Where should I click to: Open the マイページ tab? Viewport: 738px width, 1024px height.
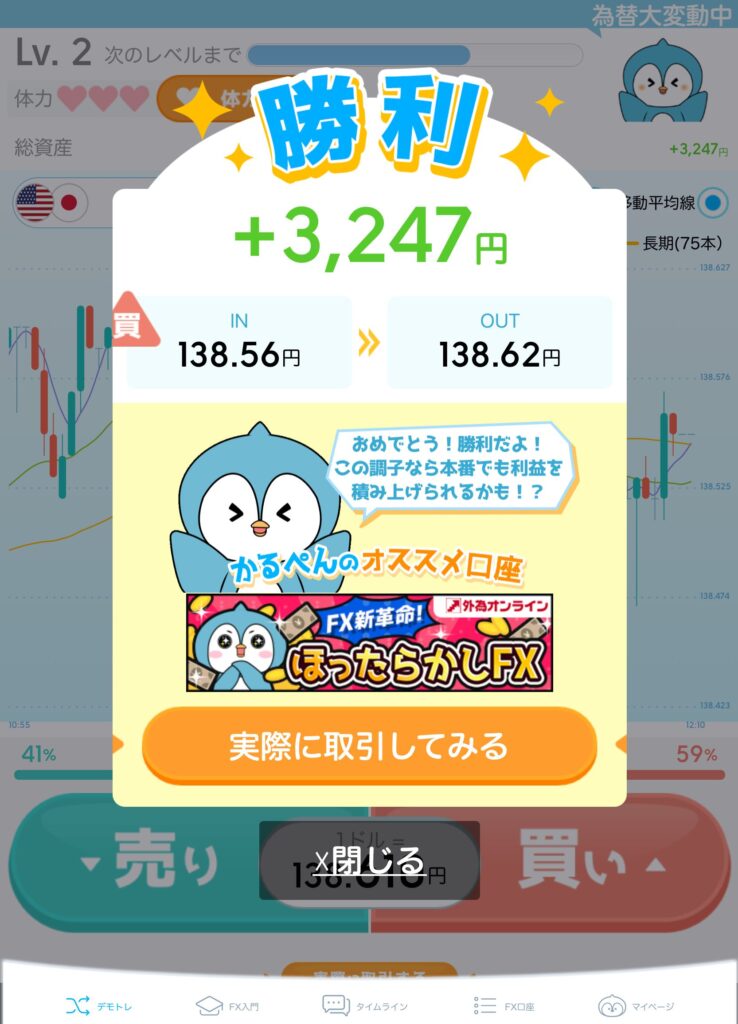tap(636, 1006)
